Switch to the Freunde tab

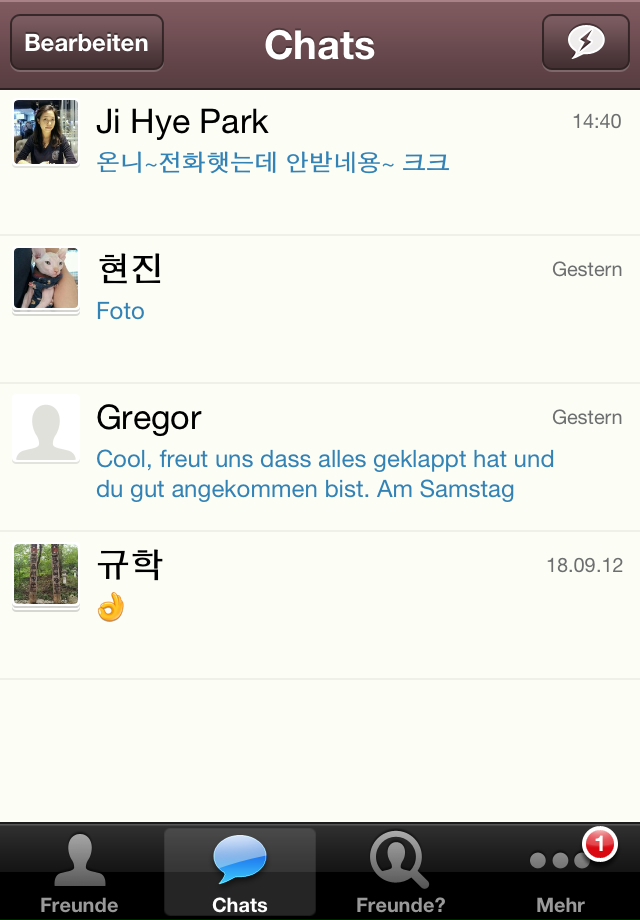tap(79, 873)
